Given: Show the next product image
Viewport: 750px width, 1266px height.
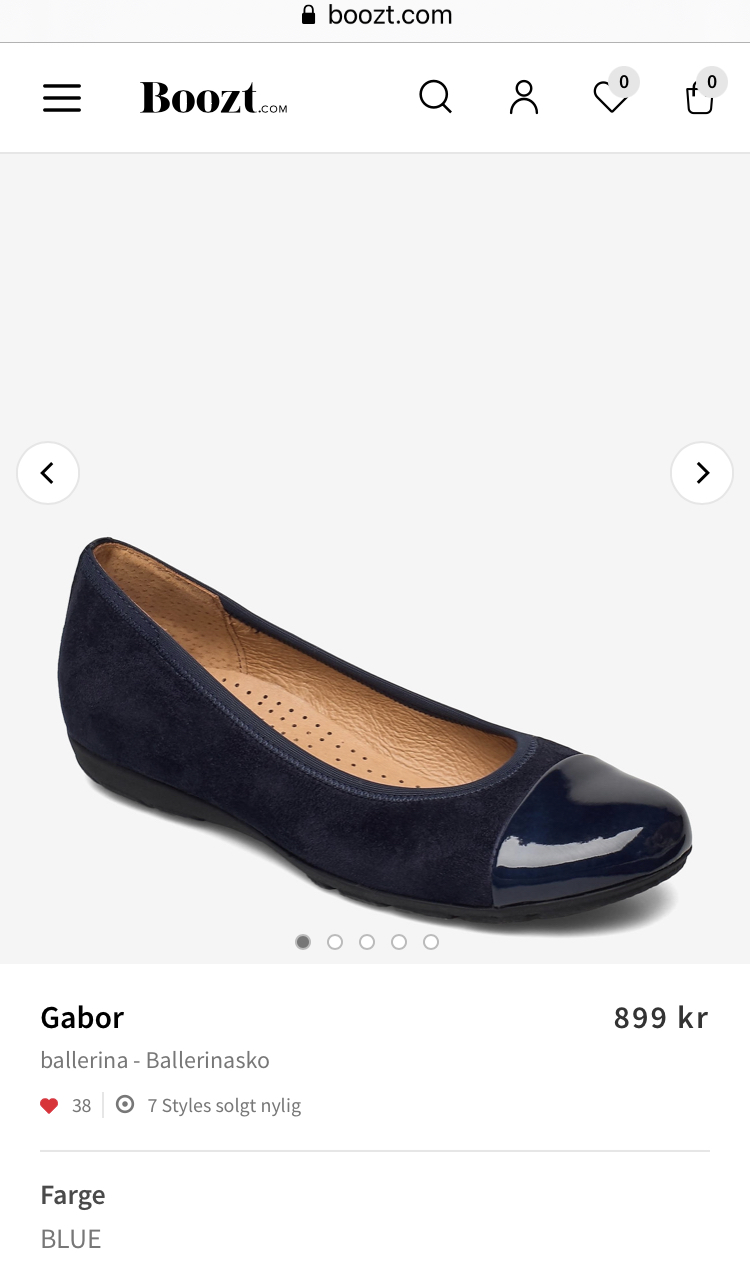Looking at the screenshot, I should click(x=702, y=473).
